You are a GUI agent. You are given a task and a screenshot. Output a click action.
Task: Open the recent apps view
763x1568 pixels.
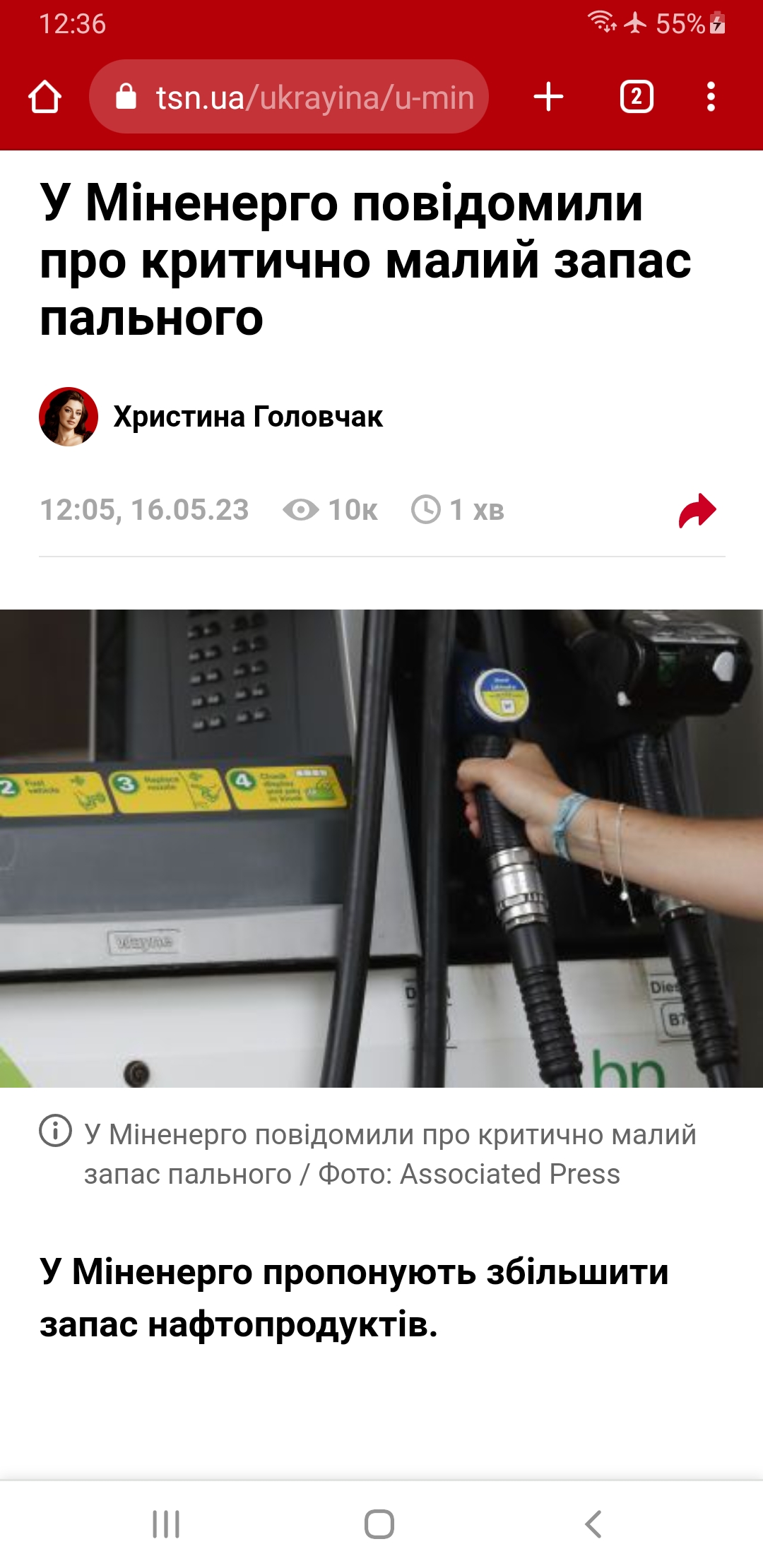click(x=167, y=1524)
